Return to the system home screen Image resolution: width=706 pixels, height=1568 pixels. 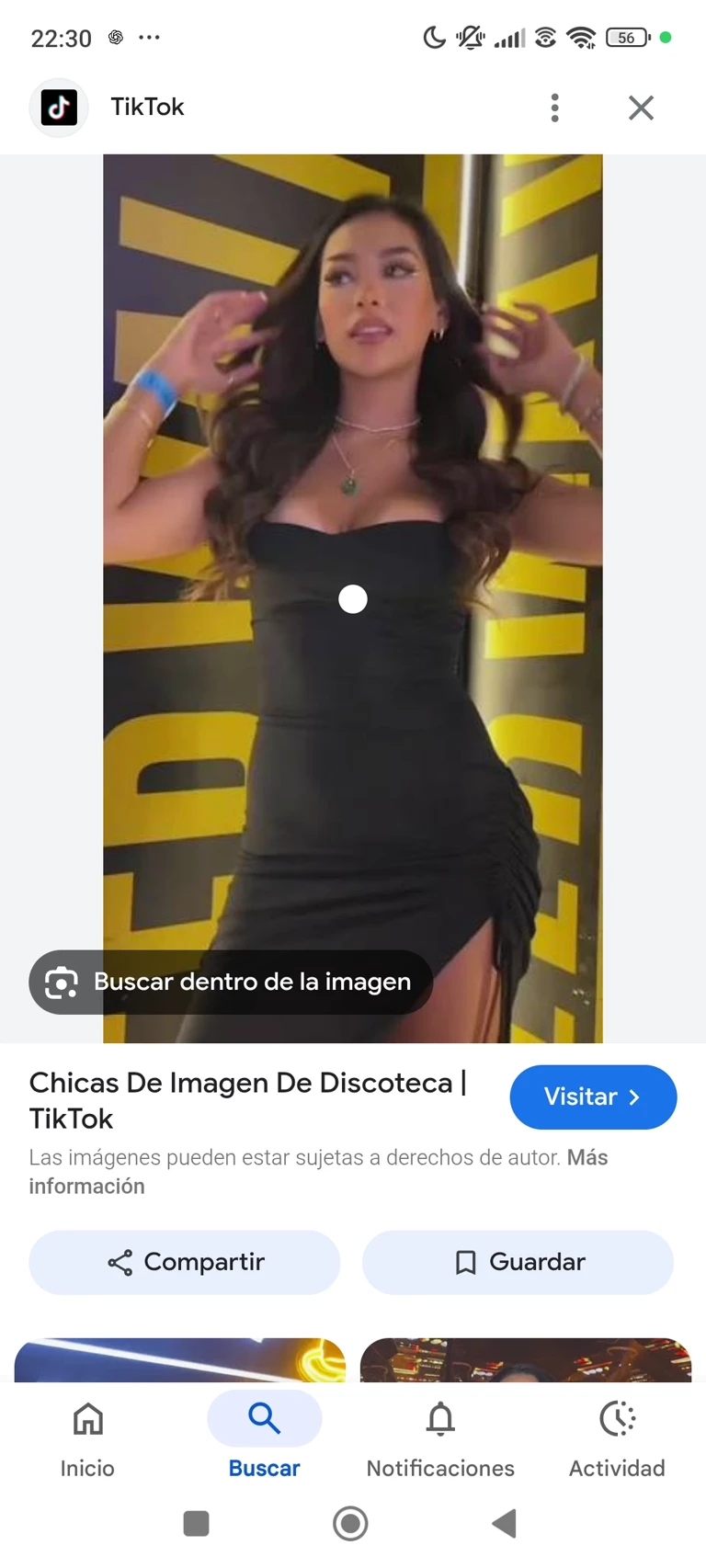(x=350, y=1523)
